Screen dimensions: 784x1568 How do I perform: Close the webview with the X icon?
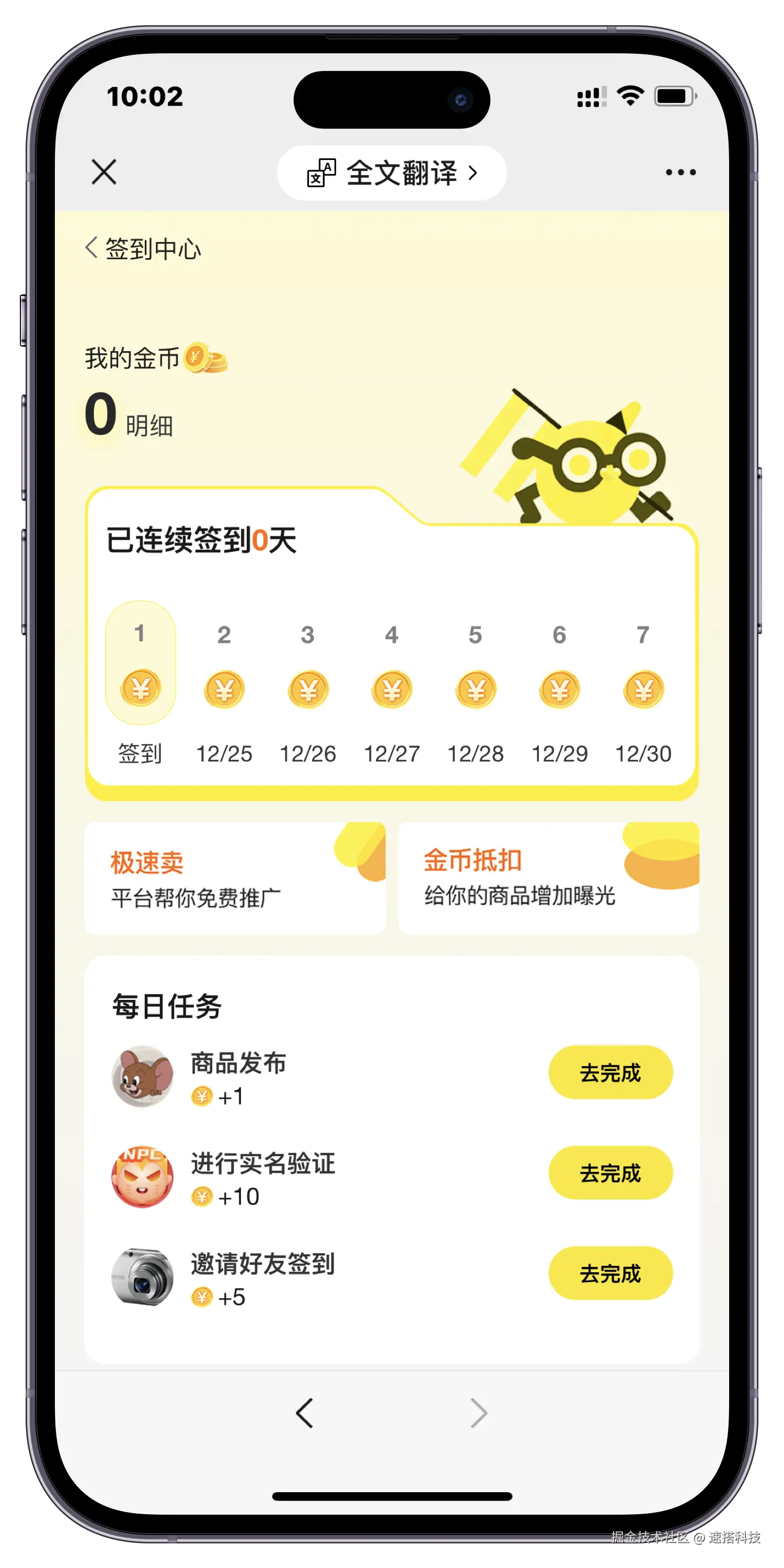104,172
